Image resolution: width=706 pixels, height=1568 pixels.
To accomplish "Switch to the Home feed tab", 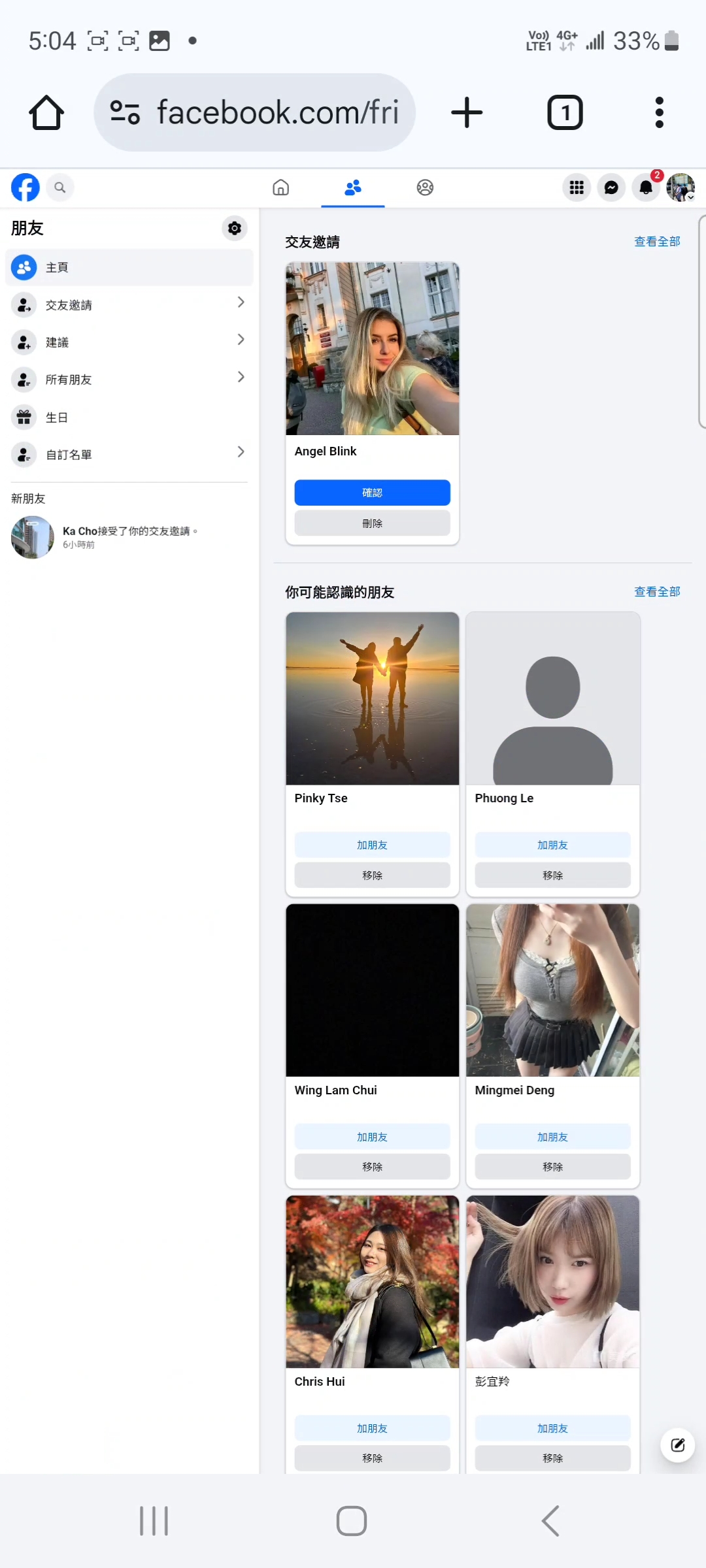I will (280, 188).
